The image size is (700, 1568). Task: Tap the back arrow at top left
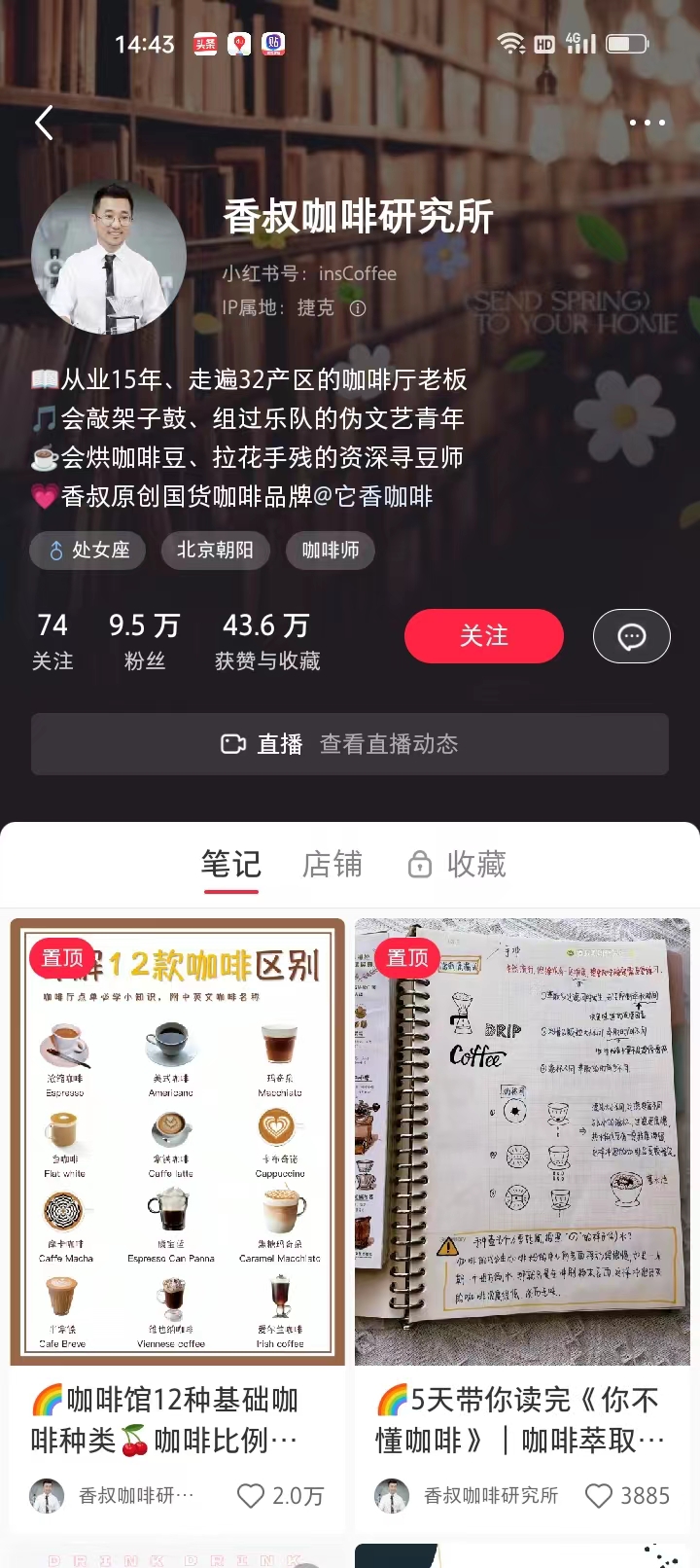click(x=44, y=124)
